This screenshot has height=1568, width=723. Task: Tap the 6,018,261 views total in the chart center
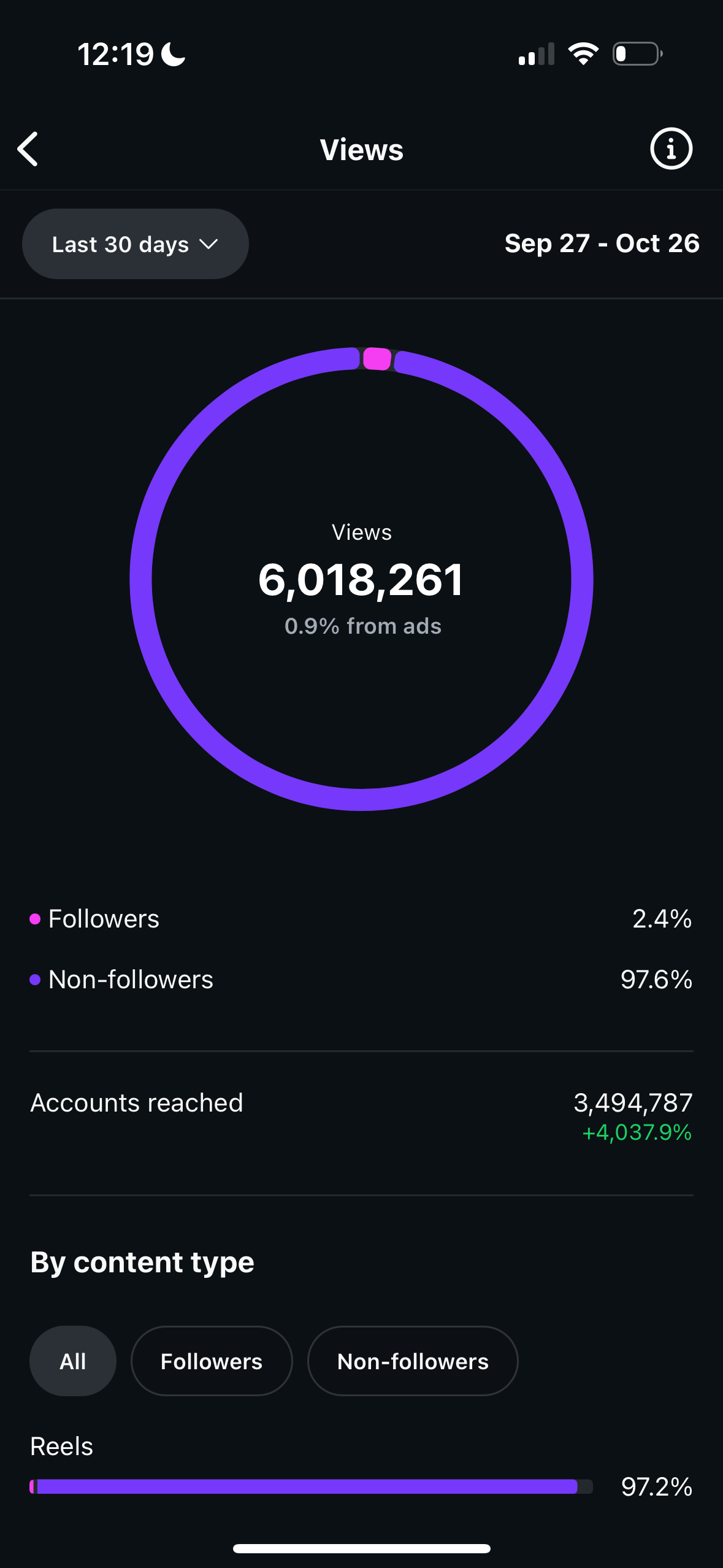361,580
